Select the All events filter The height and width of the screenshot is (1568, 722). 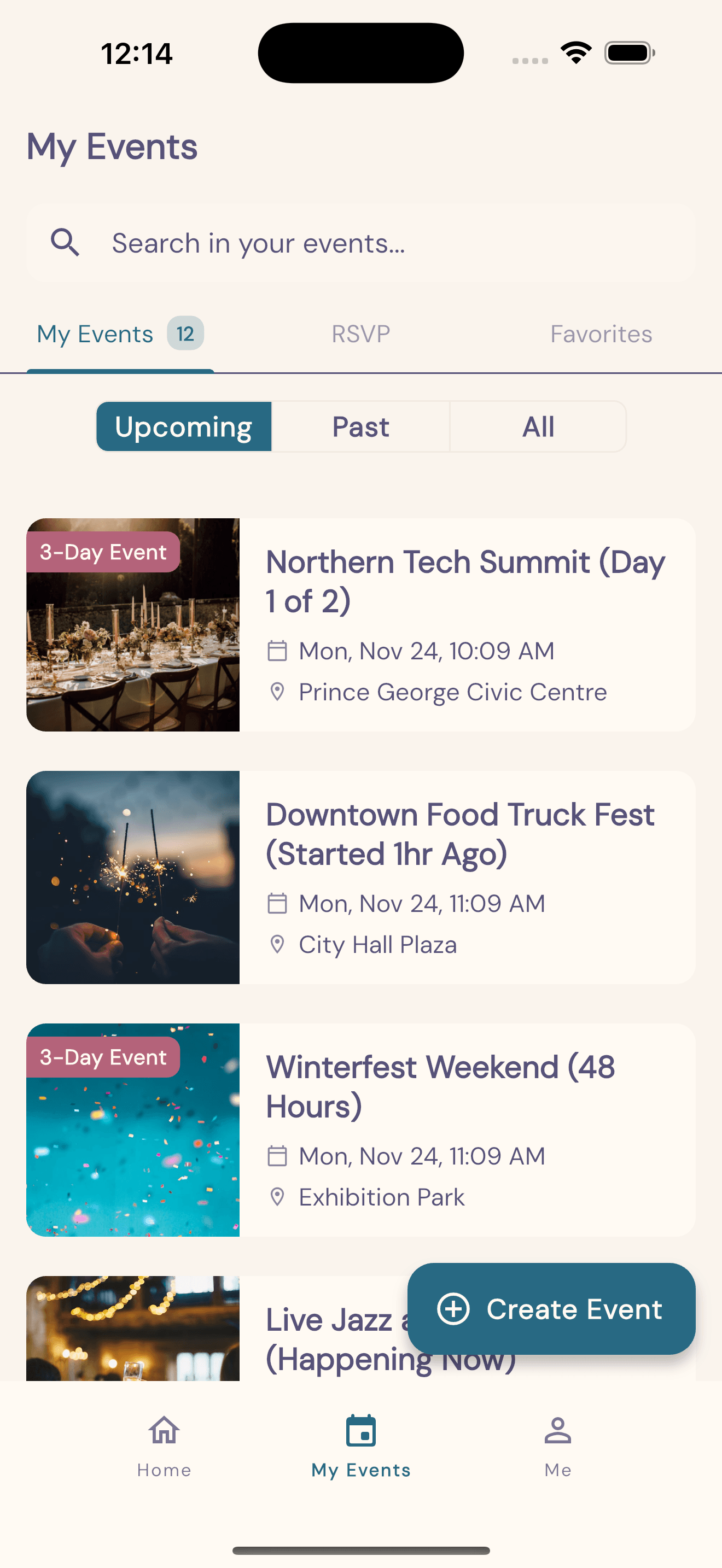click(538, 426)
